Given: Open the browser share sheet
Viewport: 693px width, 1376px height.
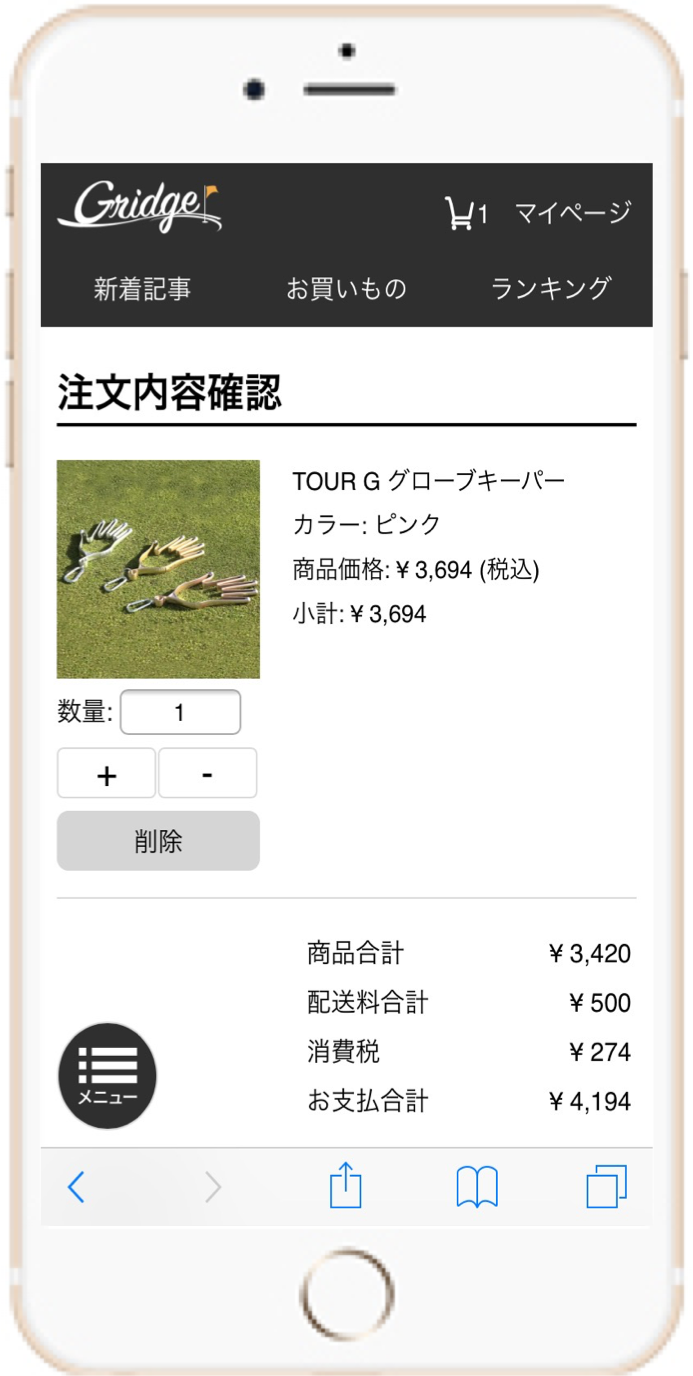Looking at the screenshot, I should click(345, 1185).
